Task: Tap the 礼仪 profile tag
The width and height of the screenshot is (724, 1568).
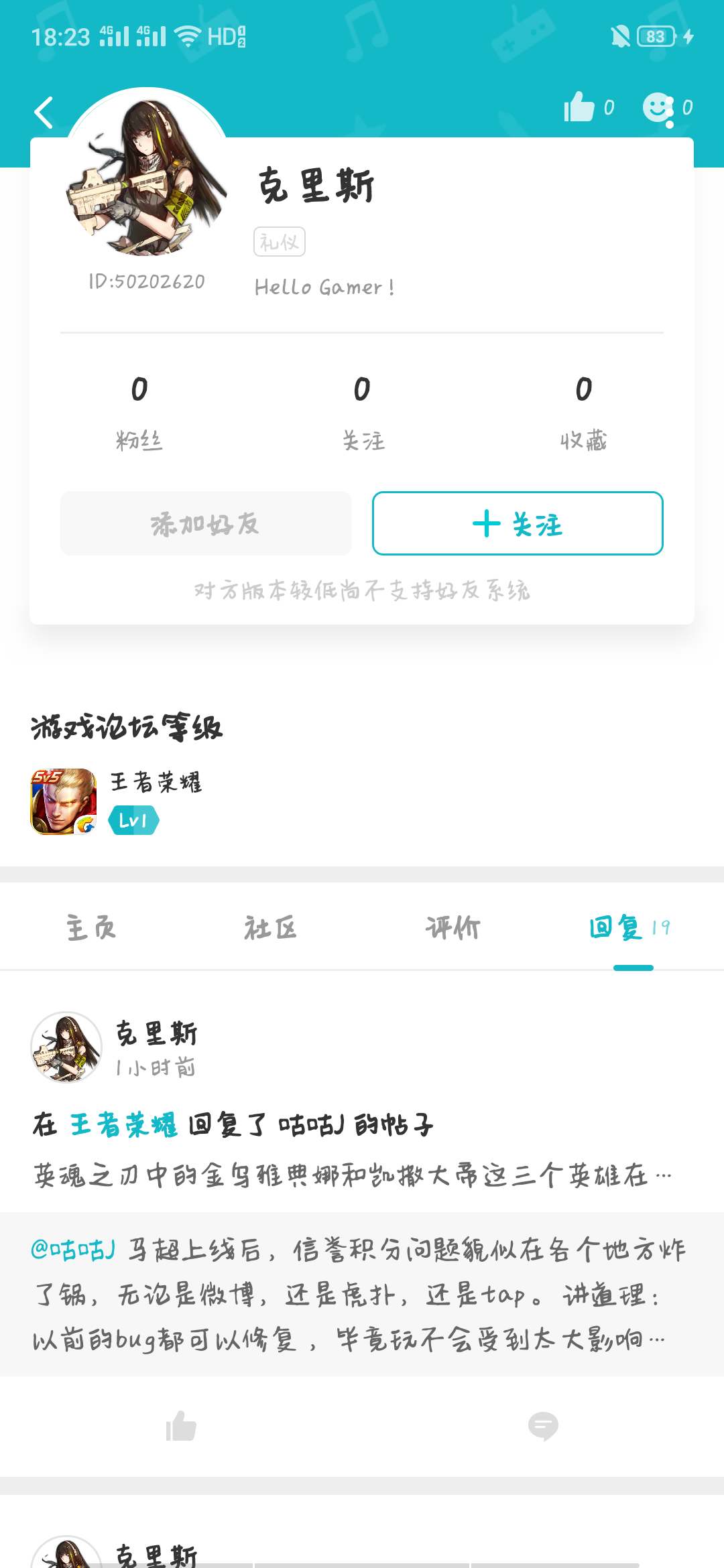Action: coord(279,241)
